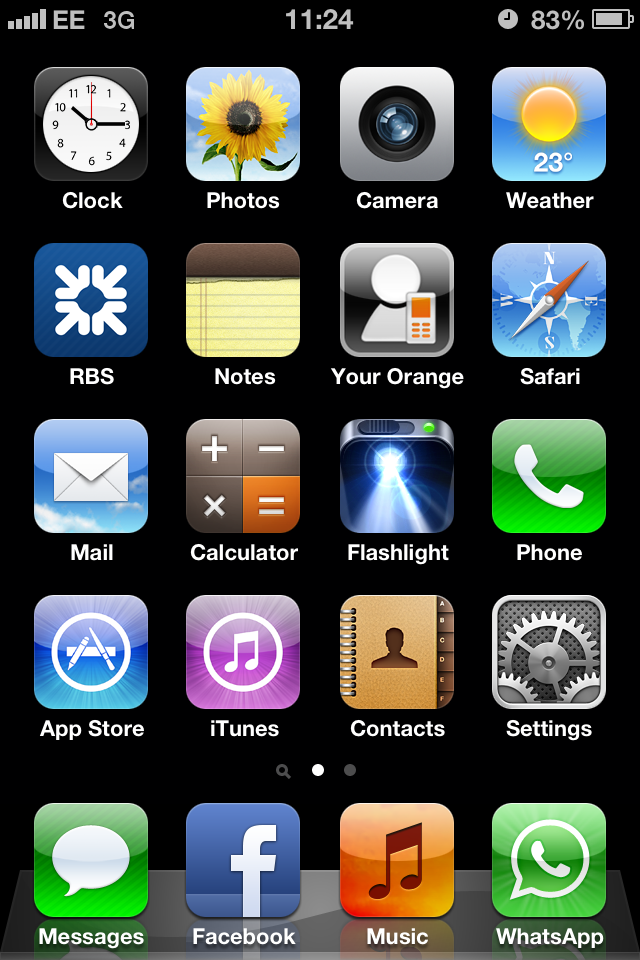
Task: Open Messages from the dock
Action: pos(91,860)
